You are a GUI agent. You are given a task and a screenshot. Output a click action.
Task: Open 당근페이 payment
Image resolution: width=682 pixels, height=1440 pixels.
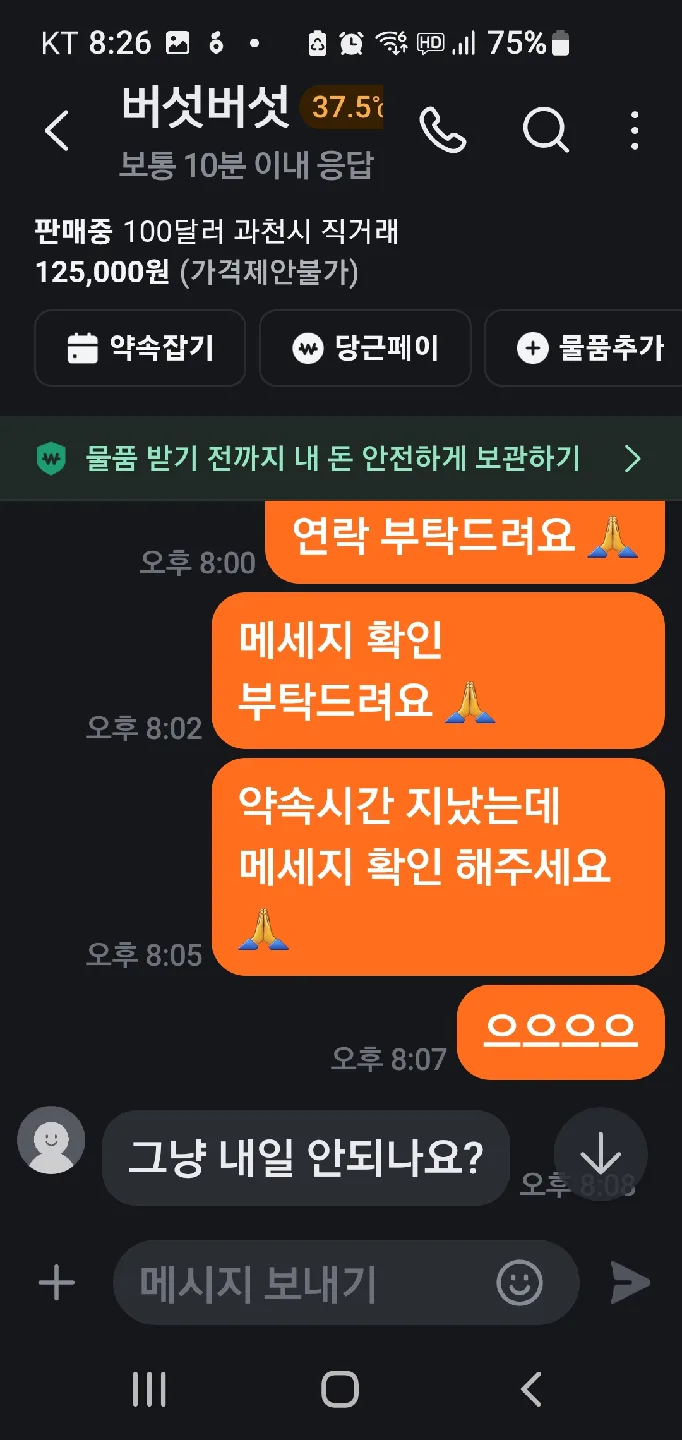coord(365,348)
